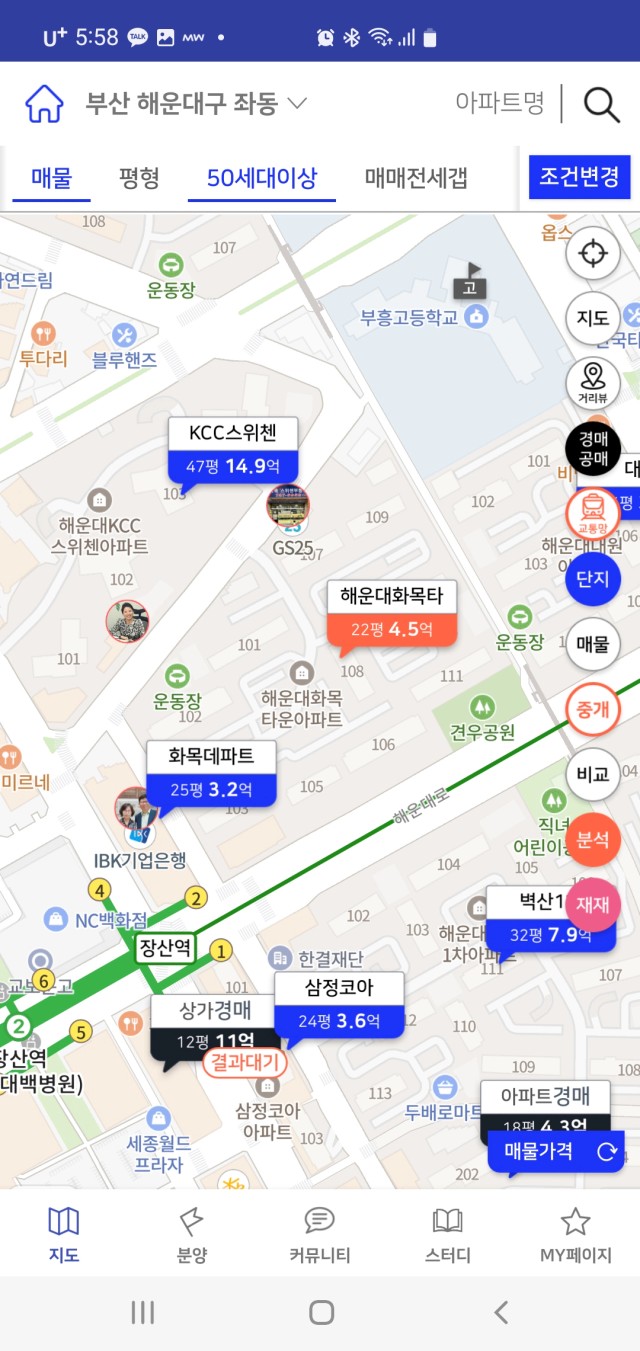
Task: Go to the 커뮤니티 tab
Action: click(319, 1234)
